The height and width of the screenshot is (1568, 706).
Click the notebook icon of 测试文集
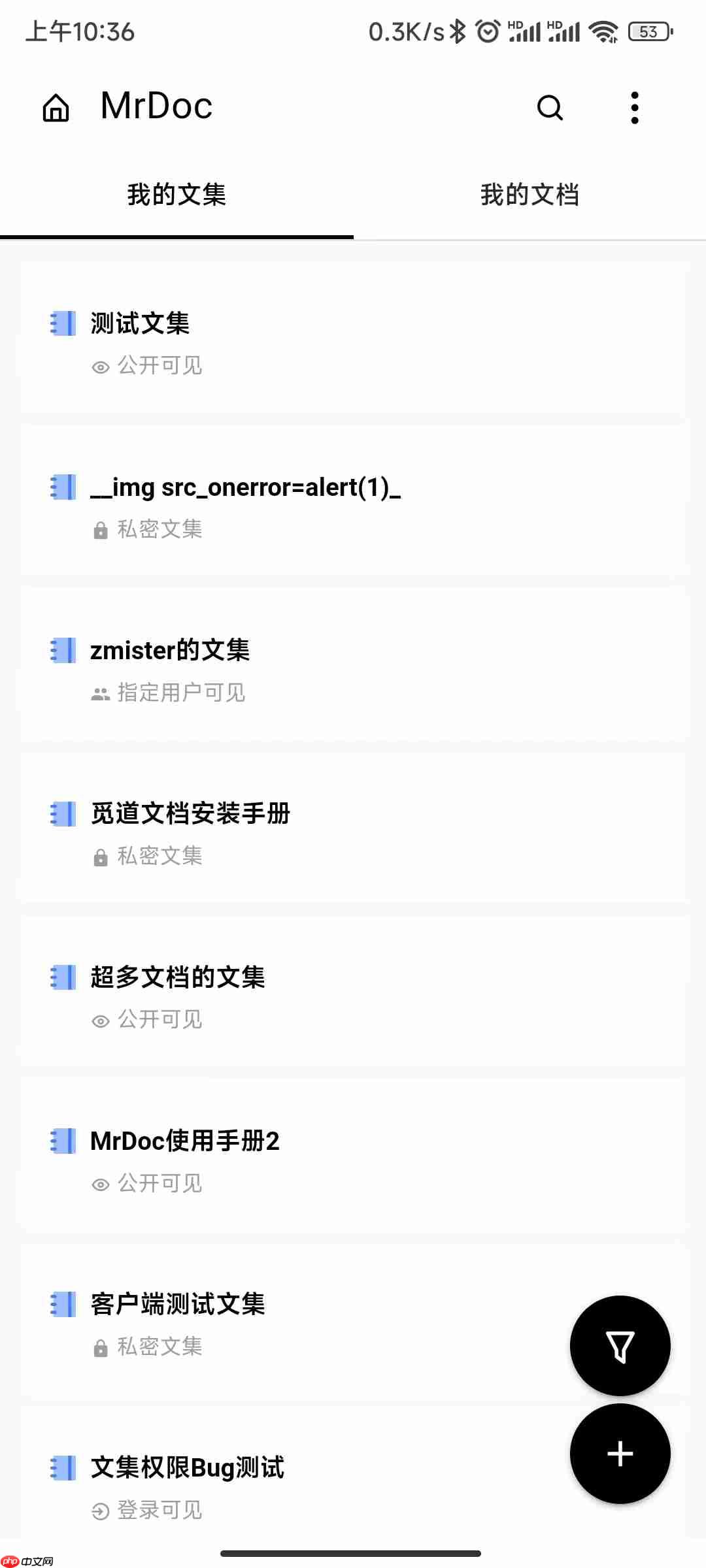click(61, 323)
